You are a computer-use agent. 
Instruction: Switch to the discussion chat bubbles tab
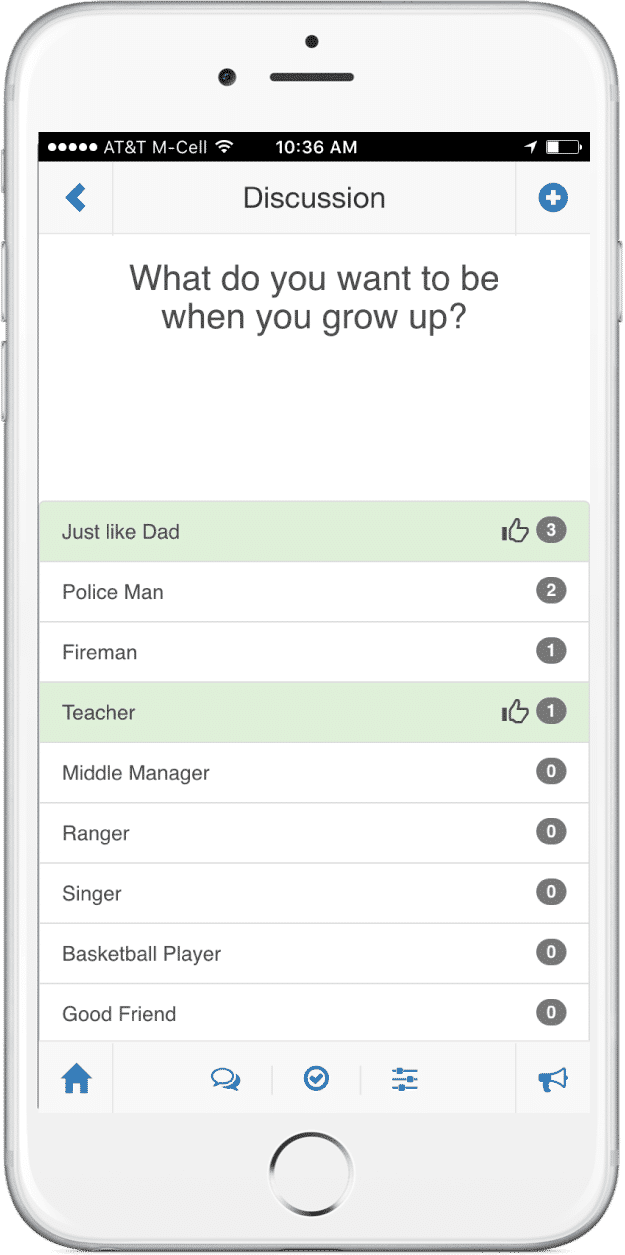click(x=225, y=1079)
